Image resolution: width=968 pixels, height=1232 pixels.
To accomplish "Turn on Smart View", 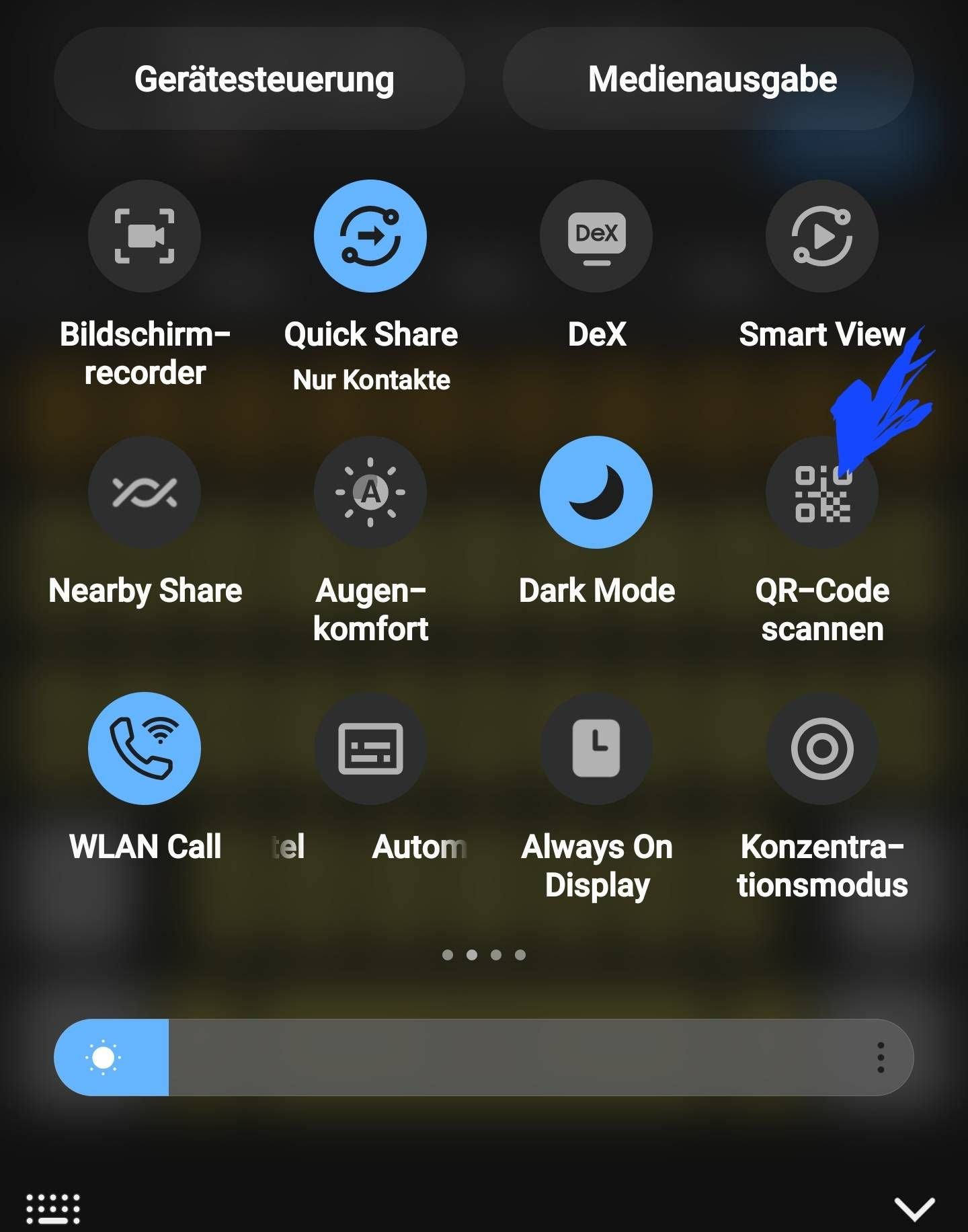I will (x=822, y=236).
